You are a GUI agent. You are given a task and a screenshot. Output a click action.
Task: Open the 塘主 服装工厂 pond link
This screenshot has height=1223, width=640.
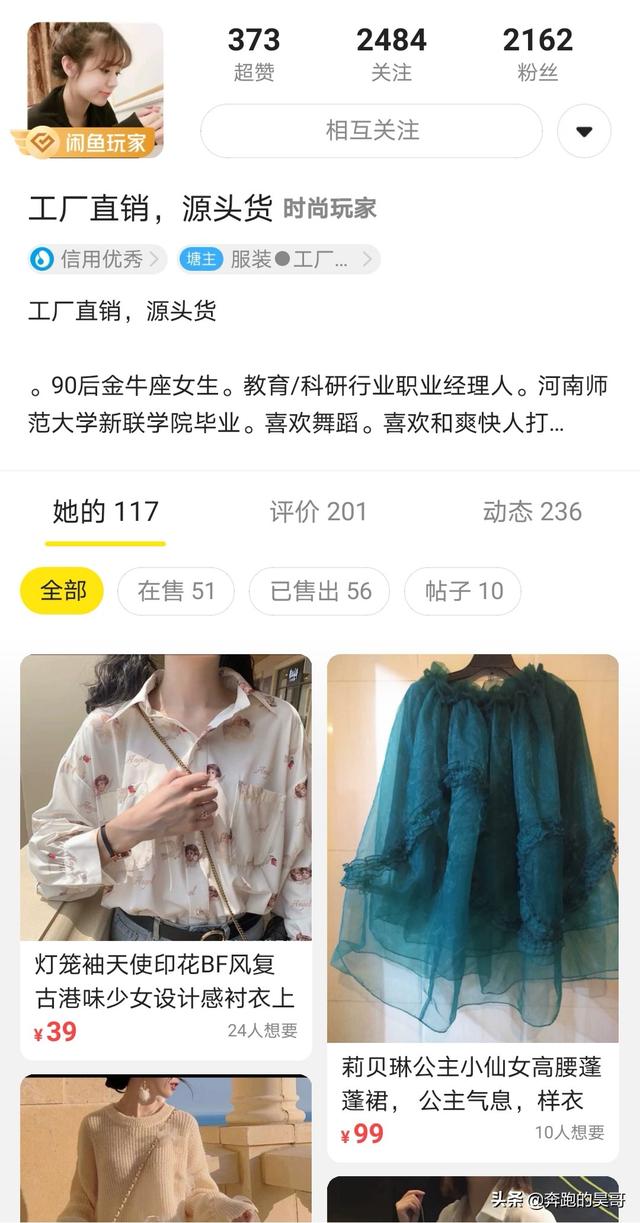coord(278,260)
